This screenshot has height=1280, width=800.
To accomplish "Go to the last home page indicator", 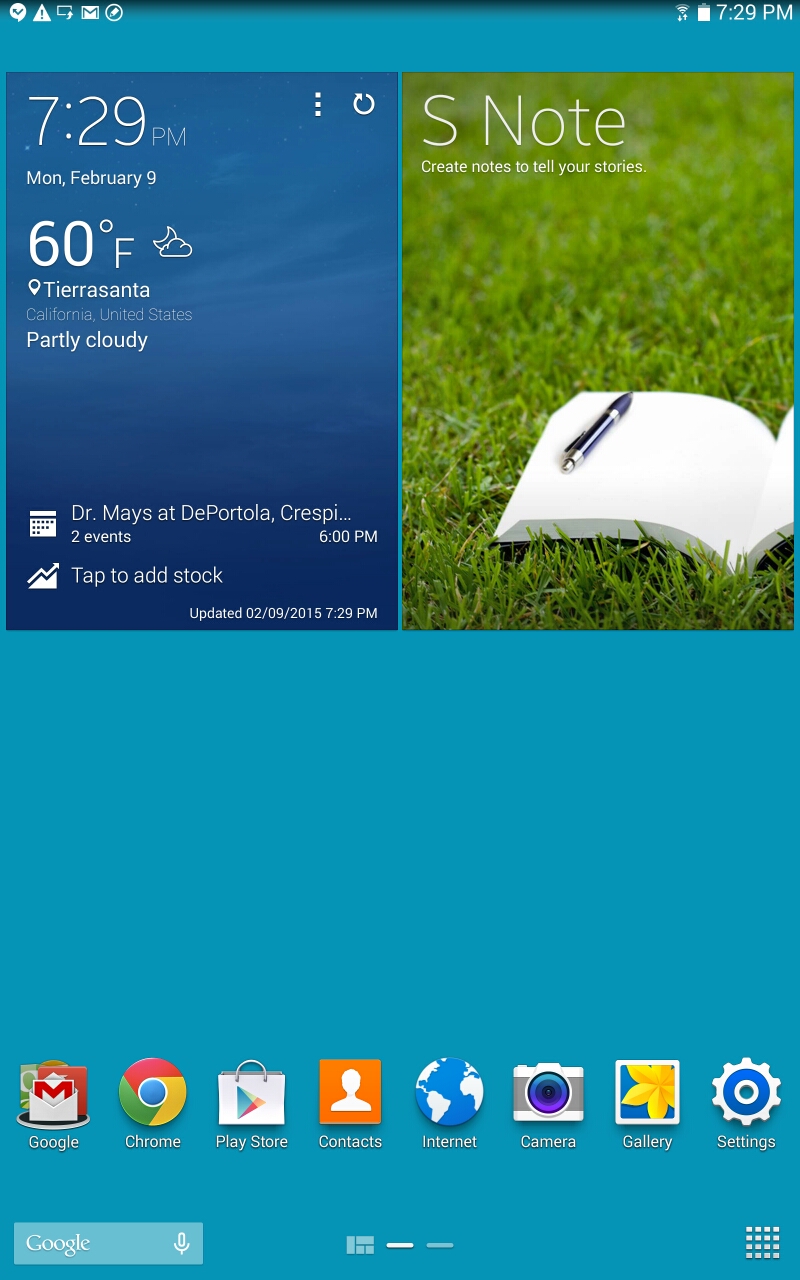I will coord(440,1245).
